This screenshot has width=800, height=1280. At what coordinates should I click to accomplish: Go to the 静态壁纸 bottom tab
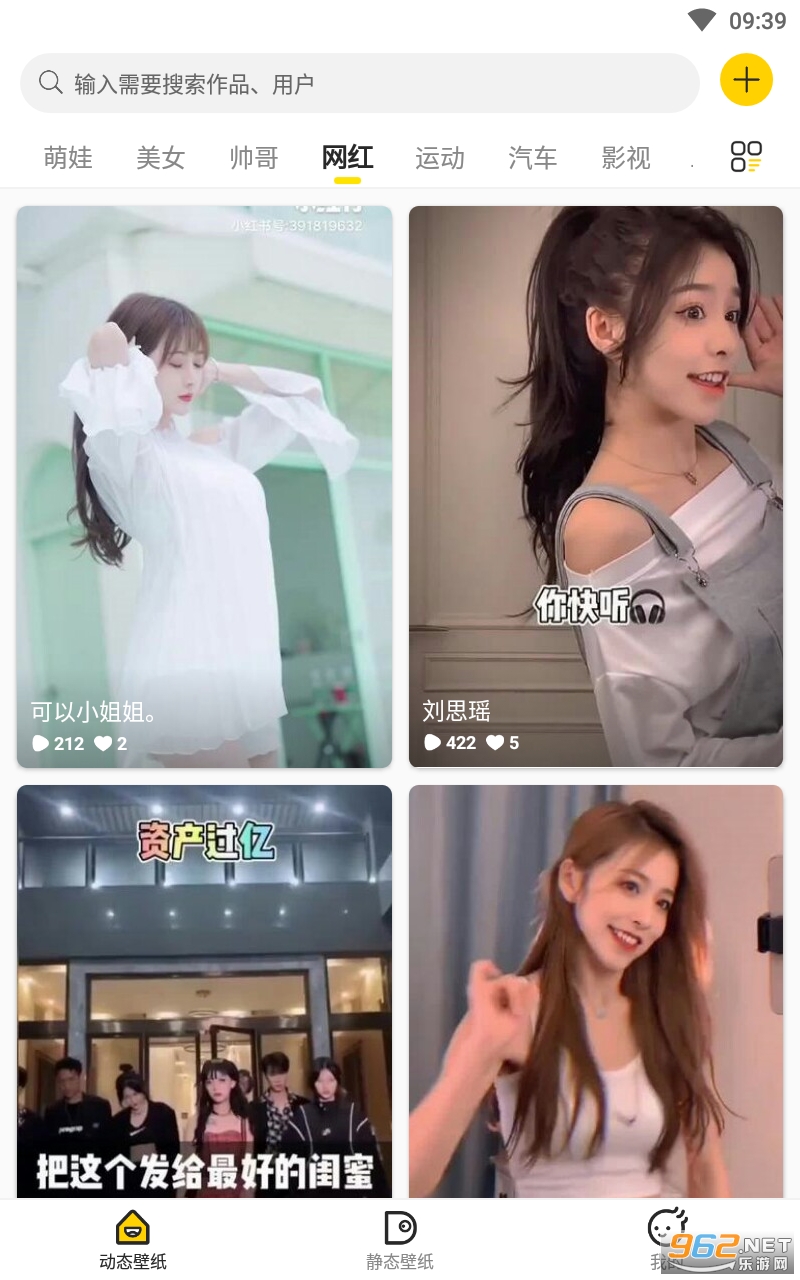pyautogui.click(x=400, y=1240)
